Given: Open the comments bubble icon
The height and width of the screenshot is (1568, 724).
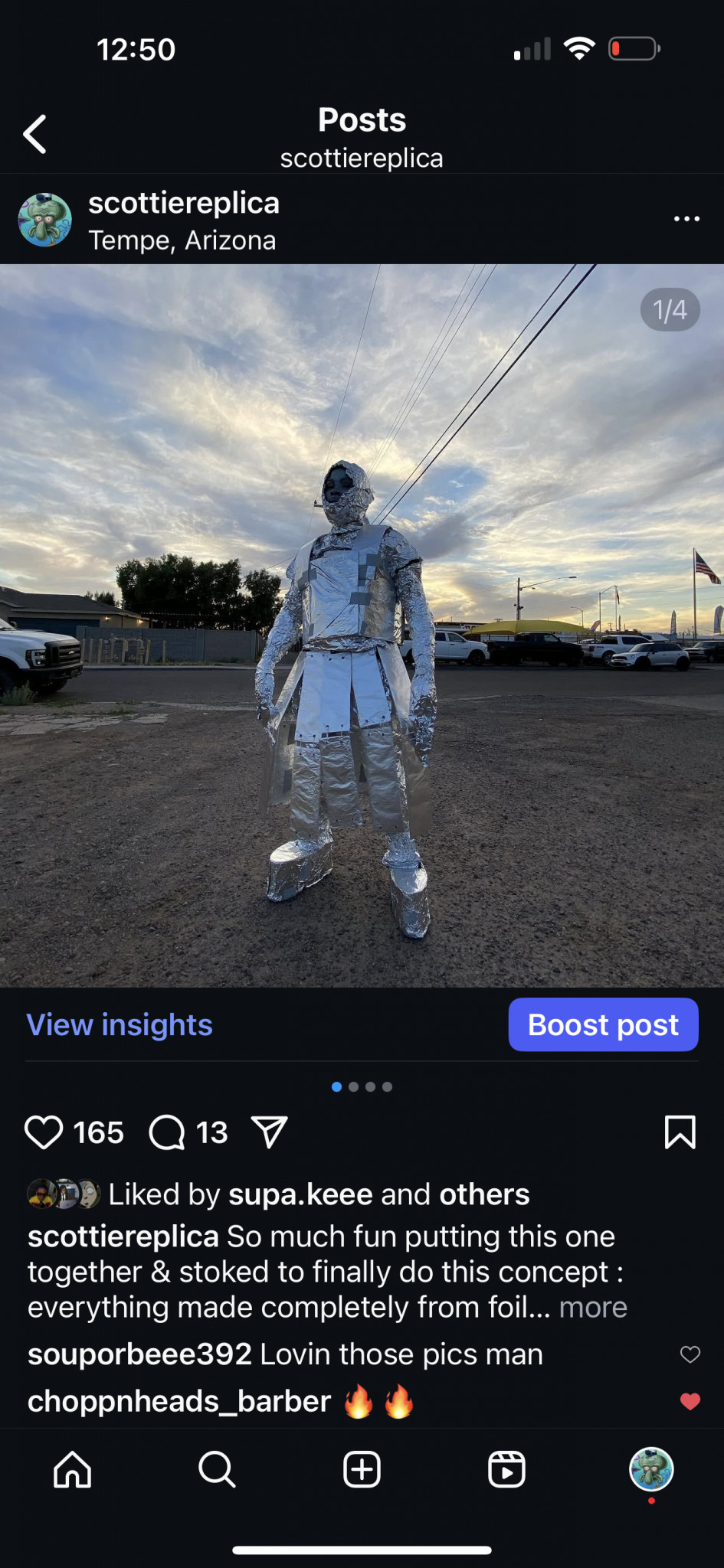Looking at the screenshot, I should (167, 1132).
